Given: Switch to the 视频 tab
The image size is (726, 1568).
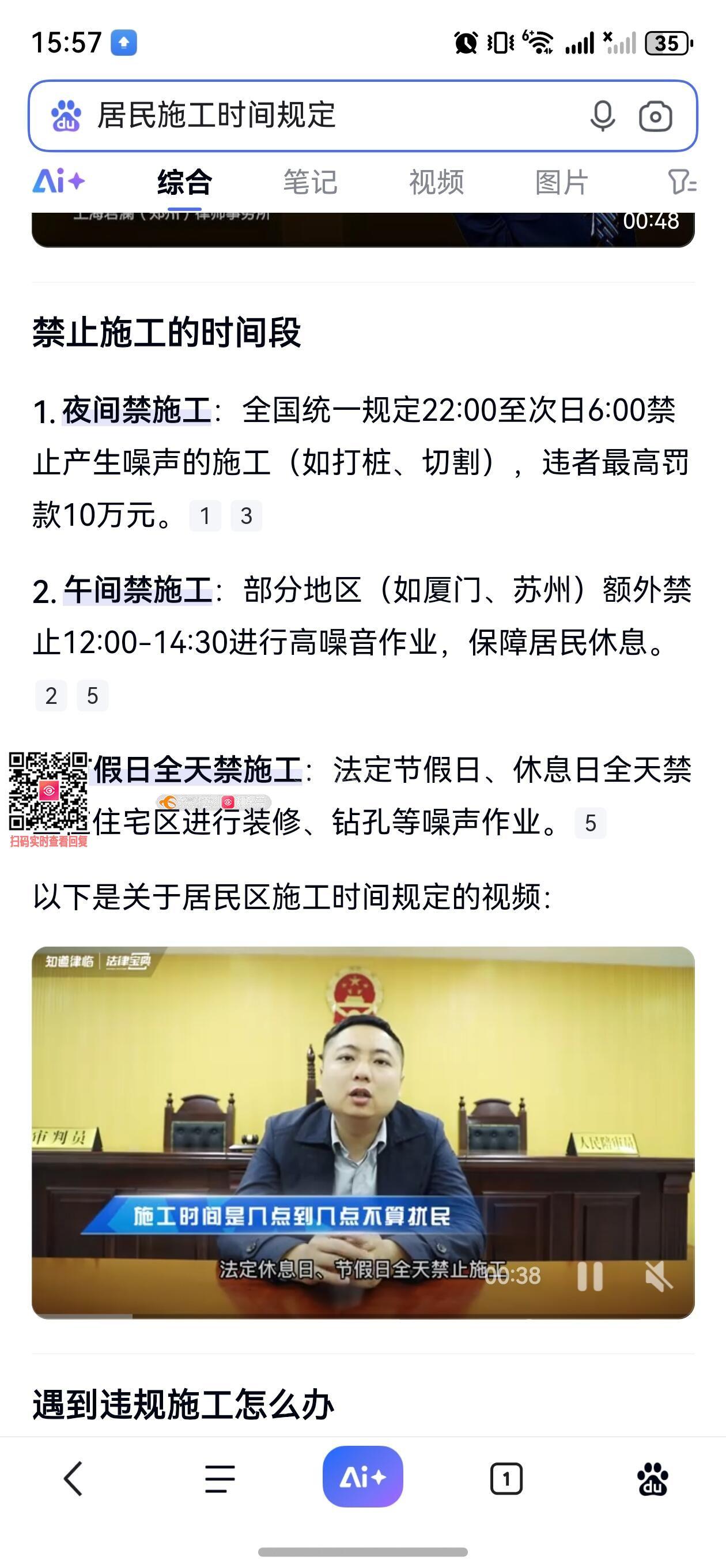Looking at the screenshot, I should pyautogui.click(x=436, y=182).
